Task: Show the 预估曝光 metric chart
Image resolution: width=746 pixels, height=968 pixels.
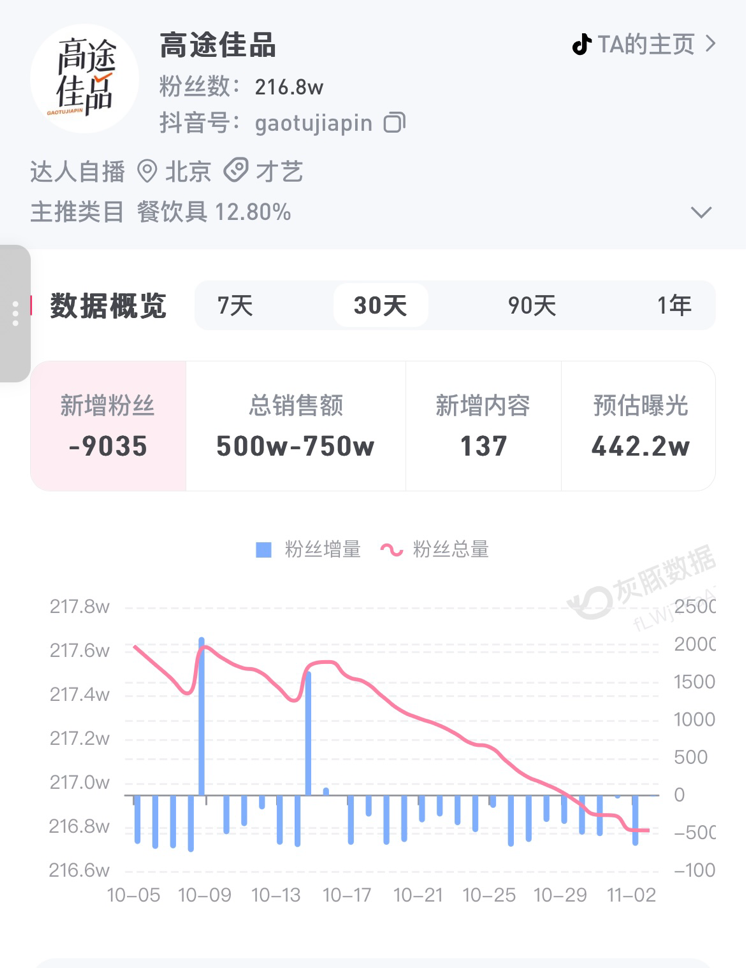Action: point(640,426)
